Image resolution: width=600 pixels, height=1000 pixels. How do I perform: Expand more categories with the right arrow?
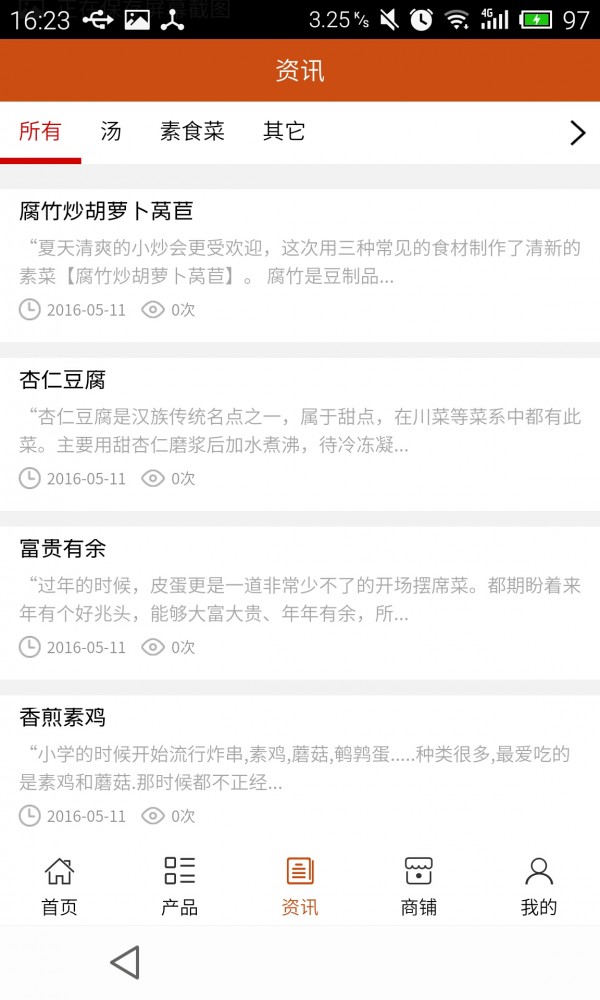tap(577, 133)
